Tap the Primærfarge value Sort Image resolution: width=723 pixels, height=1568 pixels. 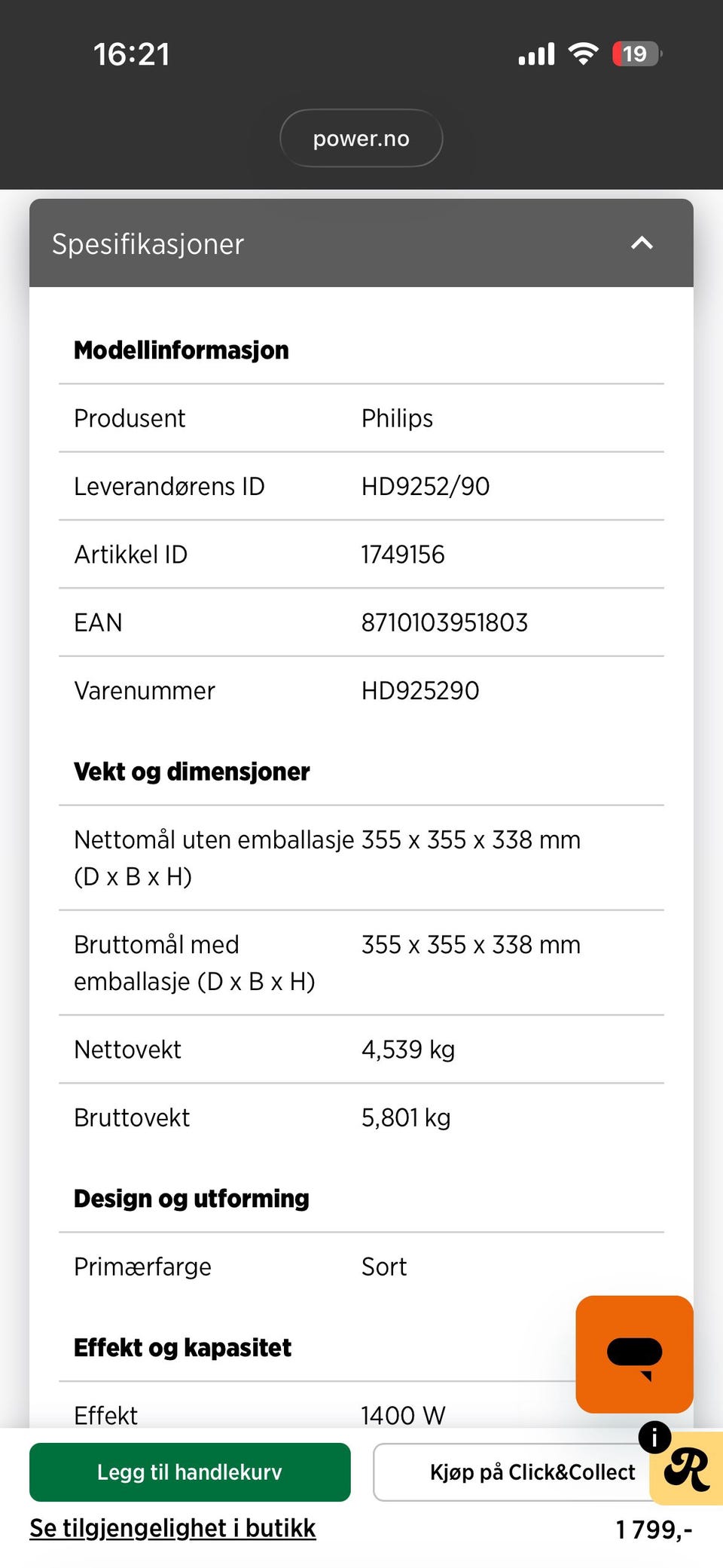(384, 1266)
